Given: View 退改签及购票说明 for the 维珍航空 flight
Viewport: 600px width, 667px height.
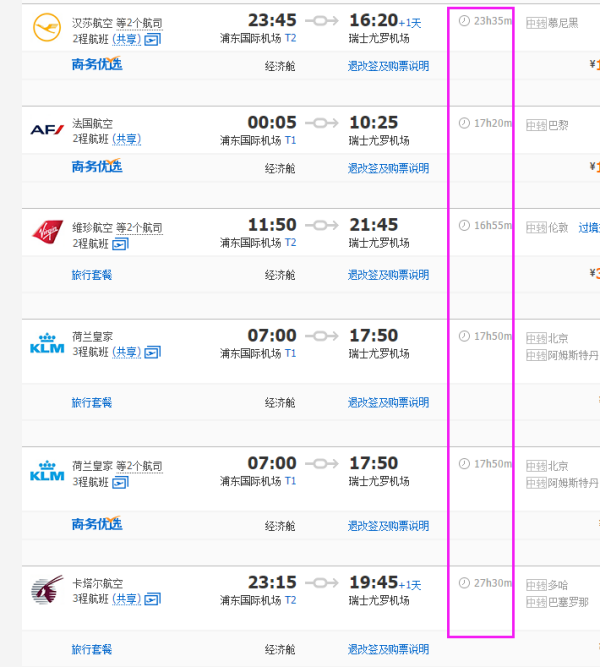Looking at the screenshot, I should 388,275.
